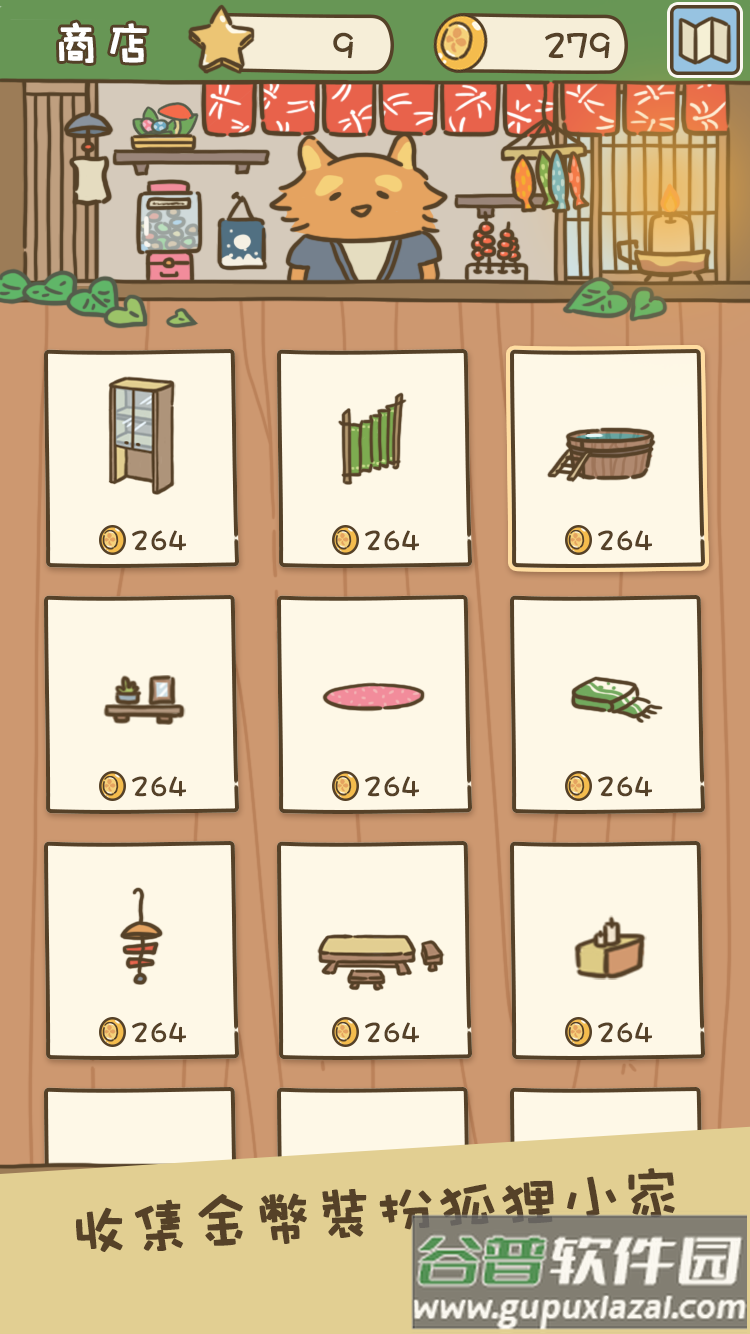Select the glass cabinet item
Screen dimensions: 750x1334
point(141,458)
